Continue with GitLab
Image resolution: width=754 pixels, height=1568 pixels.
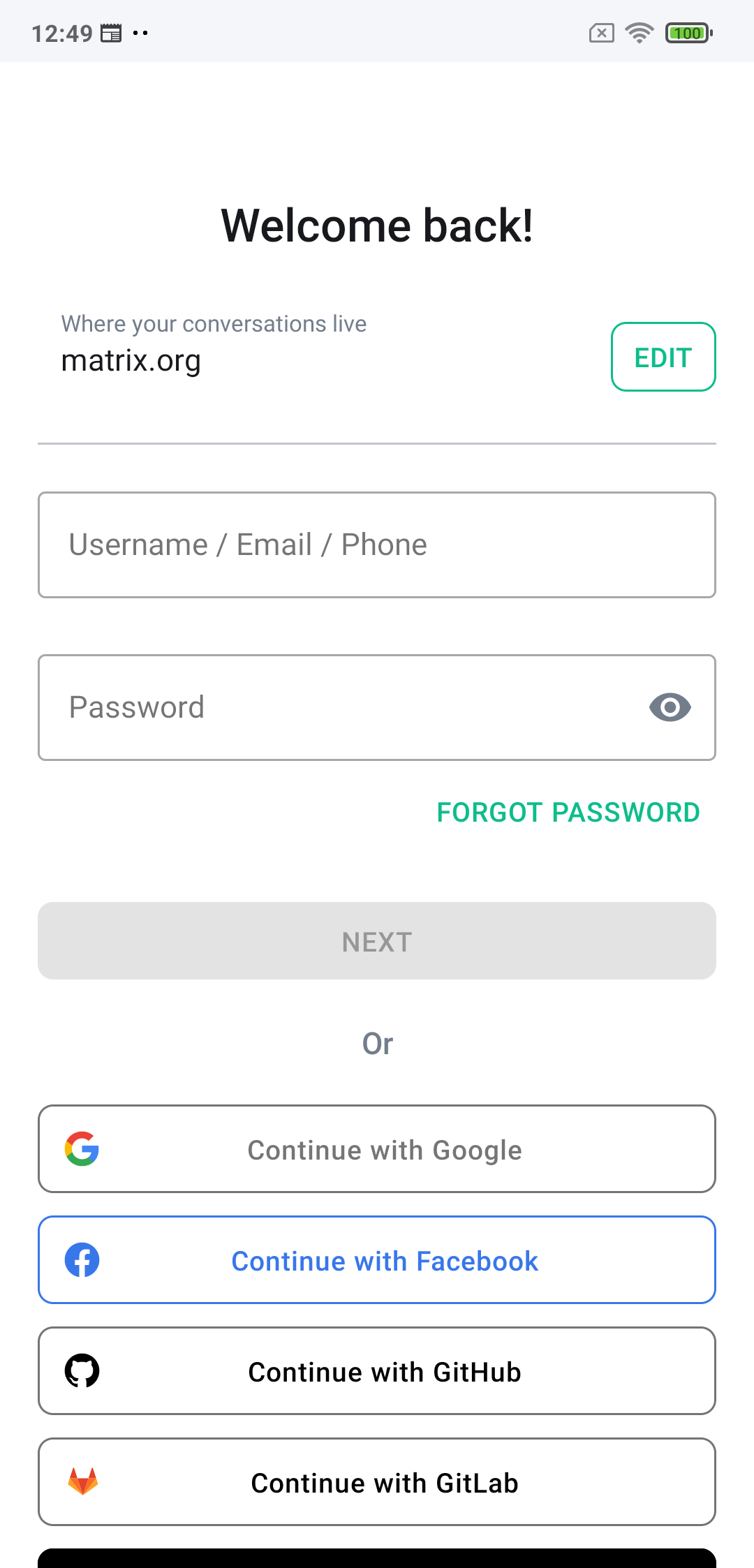(x=377, y=1481)
